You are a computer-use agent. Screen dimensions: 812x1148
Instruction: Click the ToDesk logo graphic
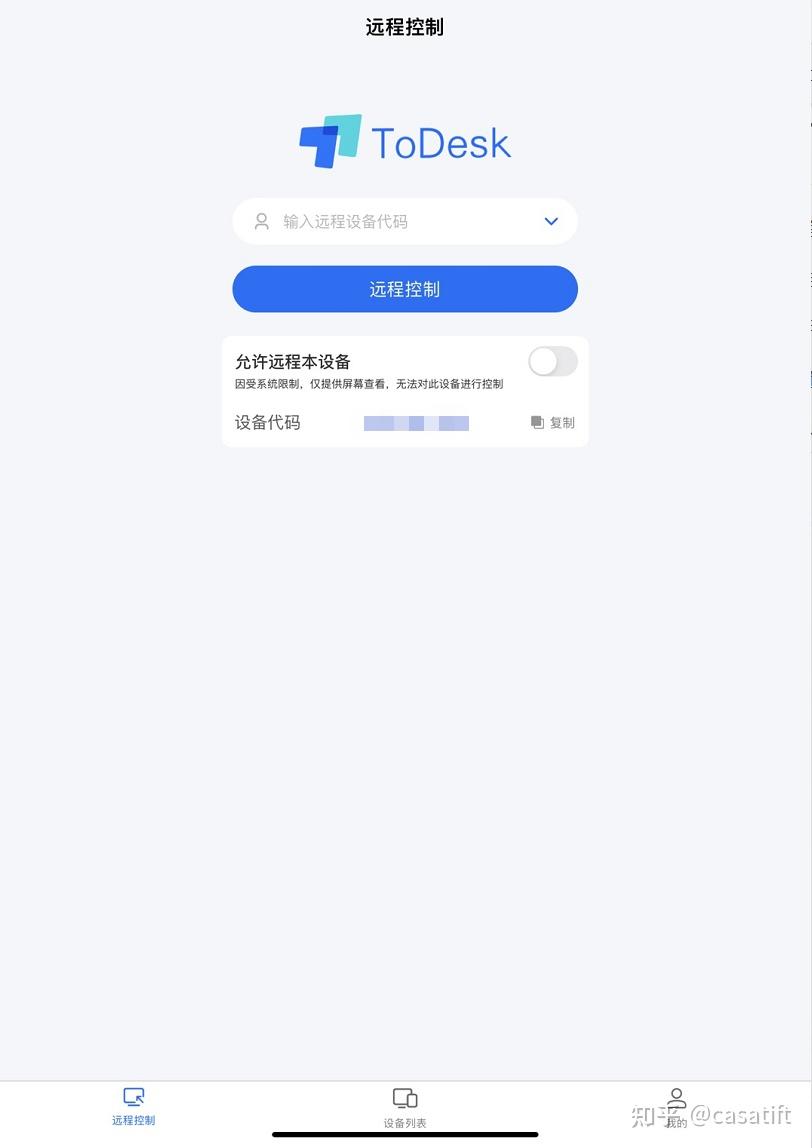pyautogui.click(x=404, y=140)
